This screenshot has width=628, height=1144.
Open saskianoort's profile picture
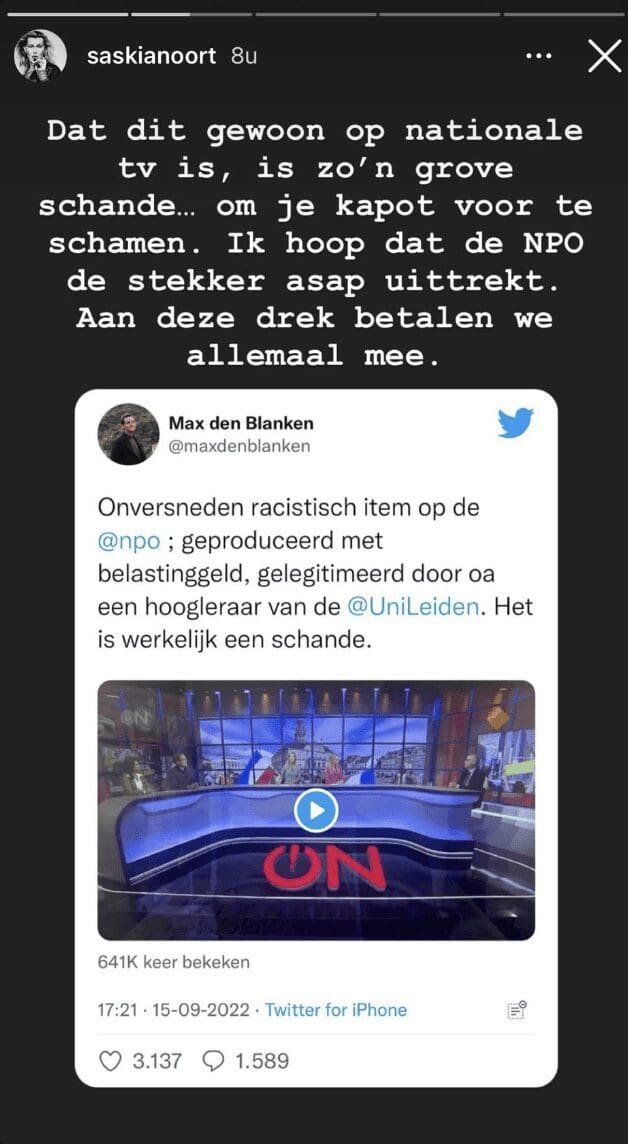40,56
